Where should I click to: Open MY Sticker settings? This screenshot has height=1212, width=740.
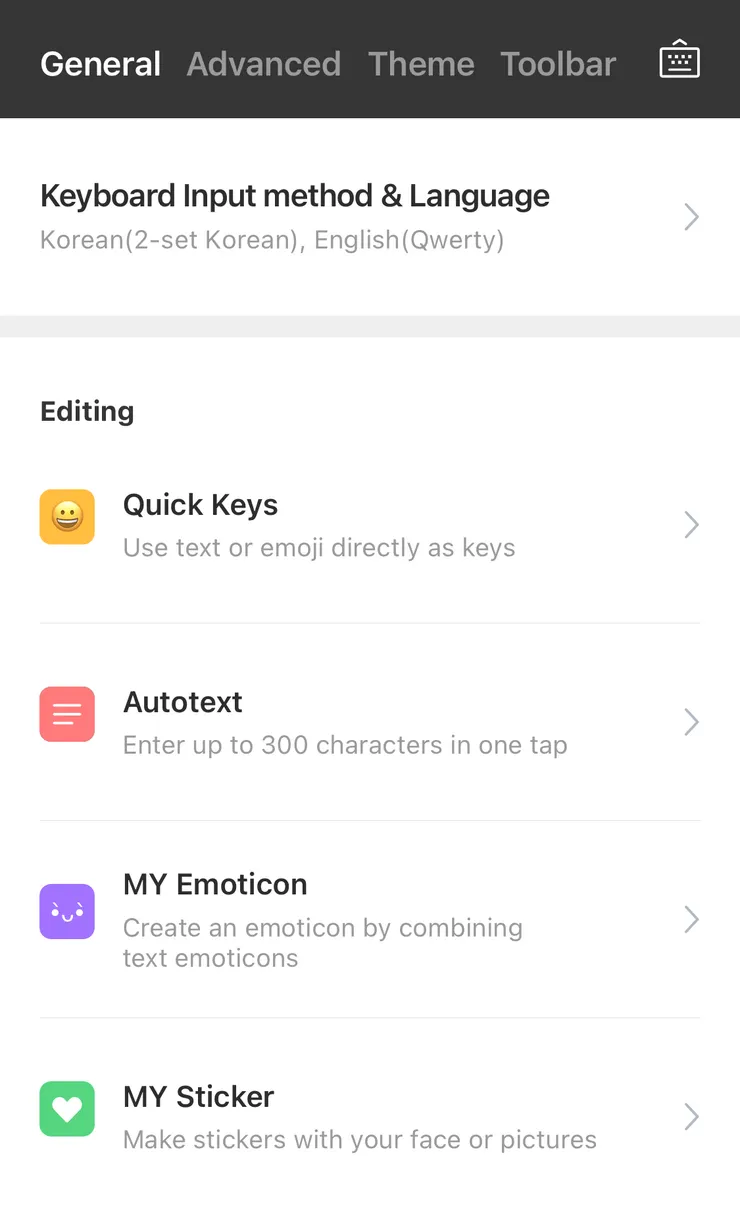coord(369,1116)
